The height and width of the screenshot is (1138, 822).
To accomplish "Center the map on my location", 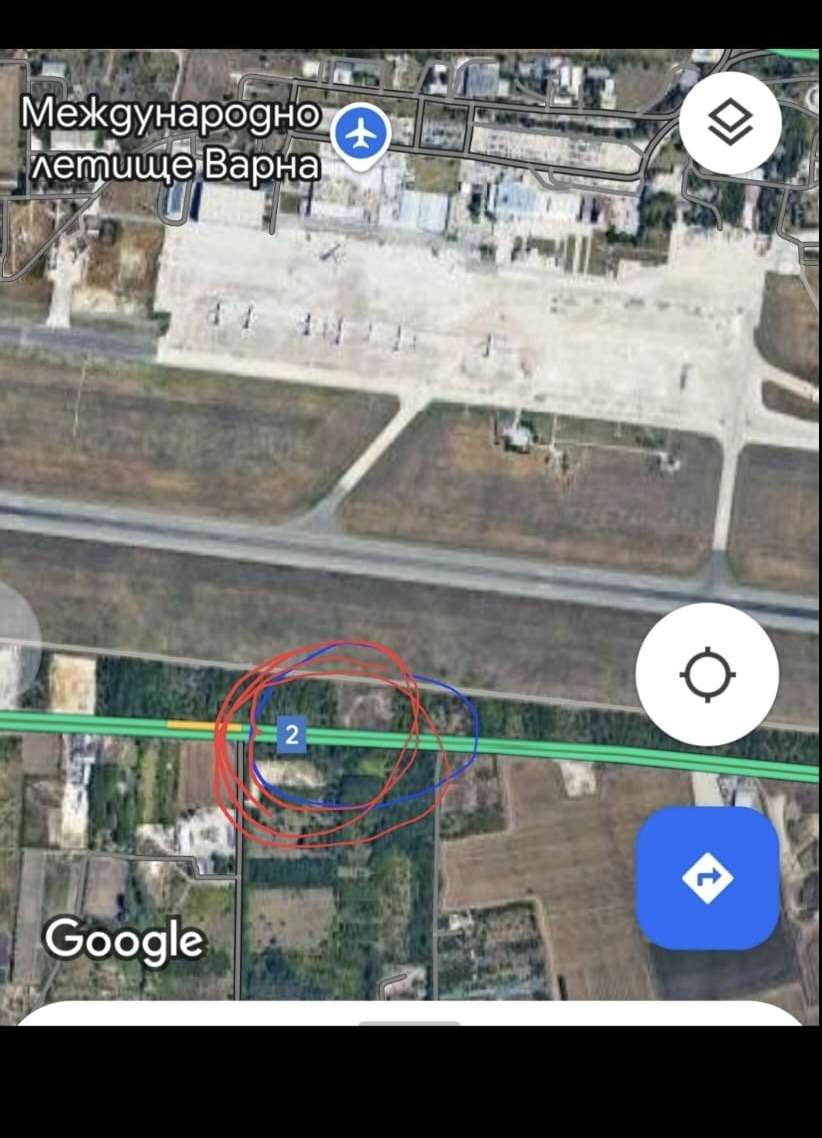I will click(x=707, y=675).
